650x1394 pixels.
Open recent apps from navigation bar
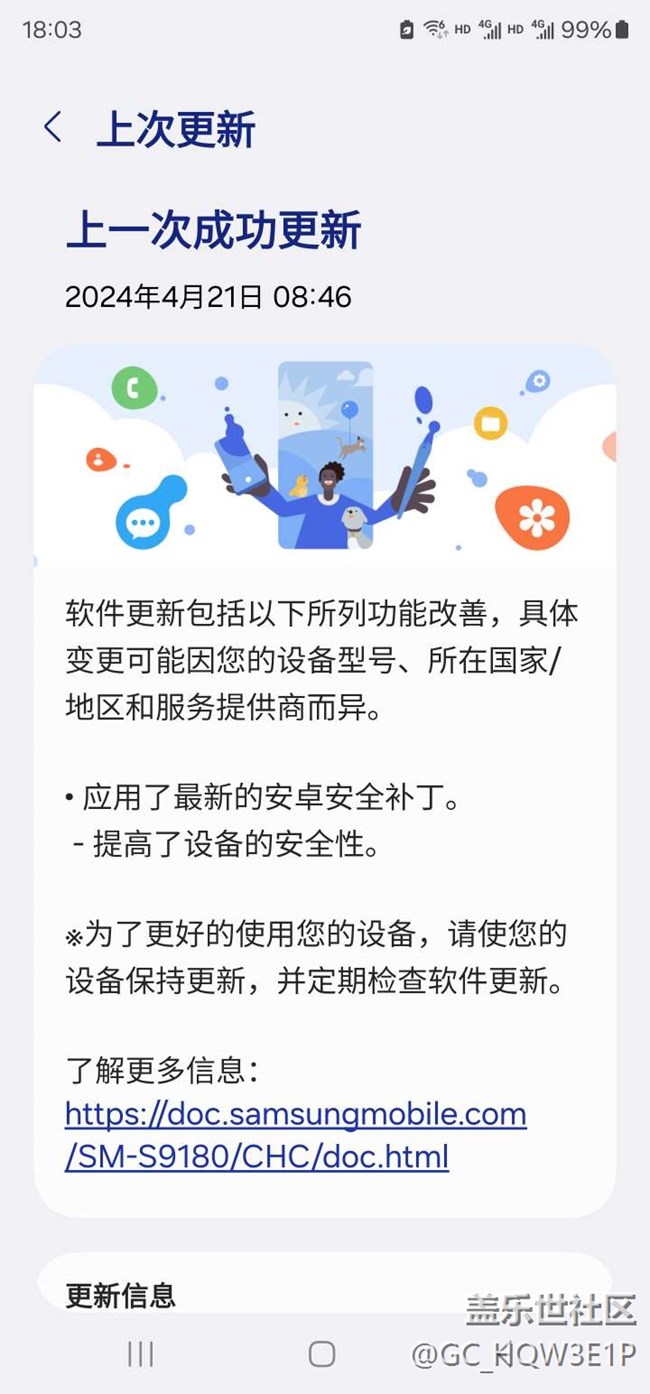(140, 1353)
